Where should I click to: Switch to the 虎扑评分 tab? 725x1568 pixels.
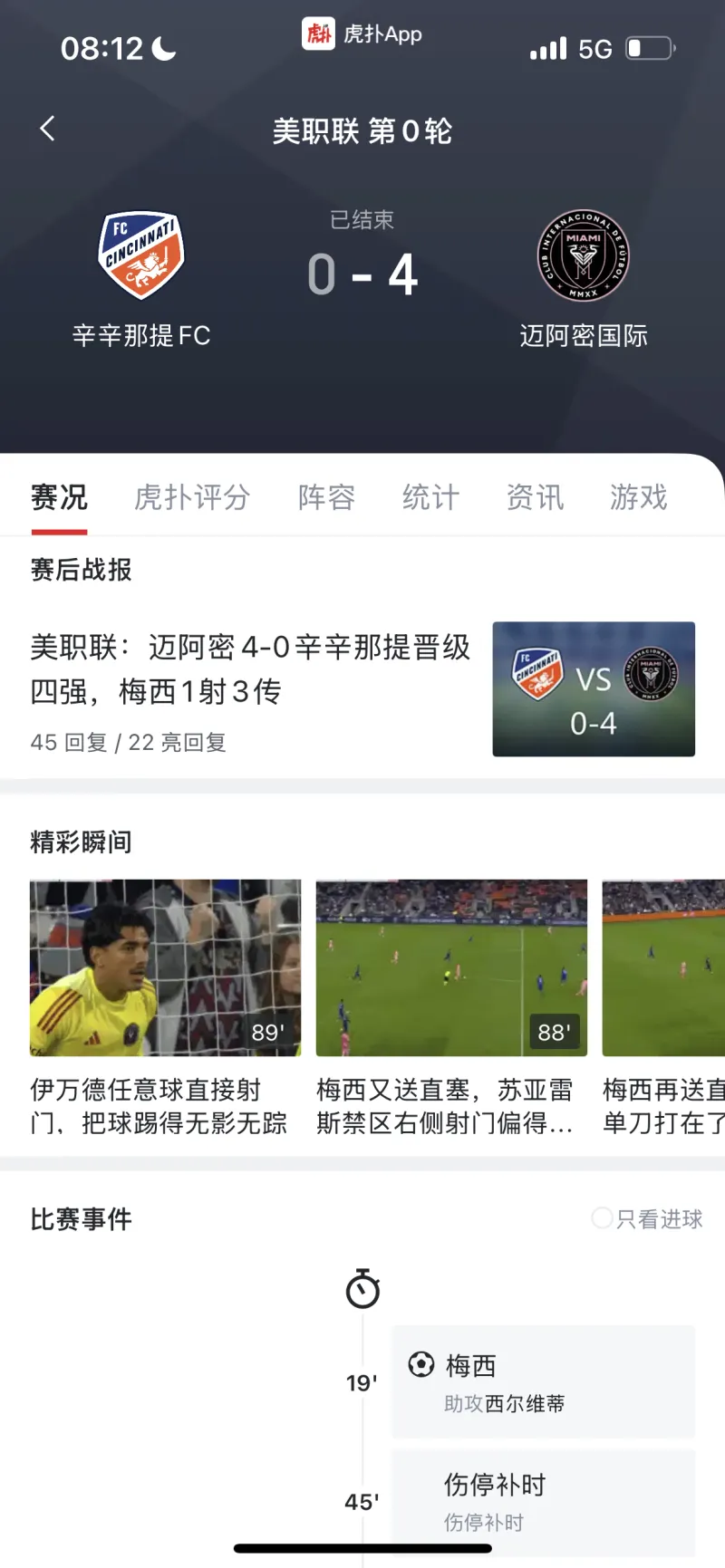(x=192, y=497)
